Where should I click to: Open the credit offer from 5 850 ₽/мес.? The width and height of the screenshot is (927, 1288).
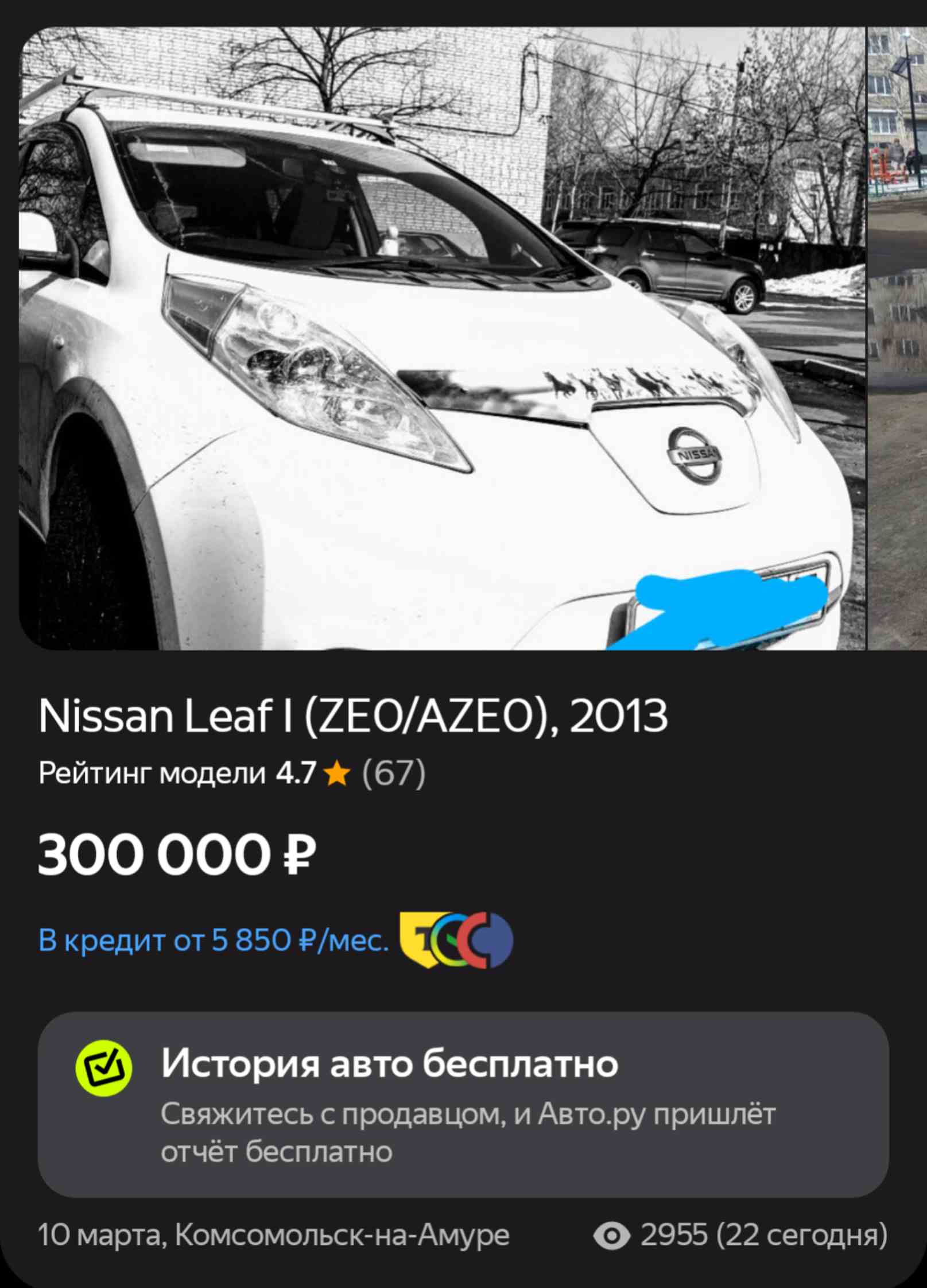point(214,941)
